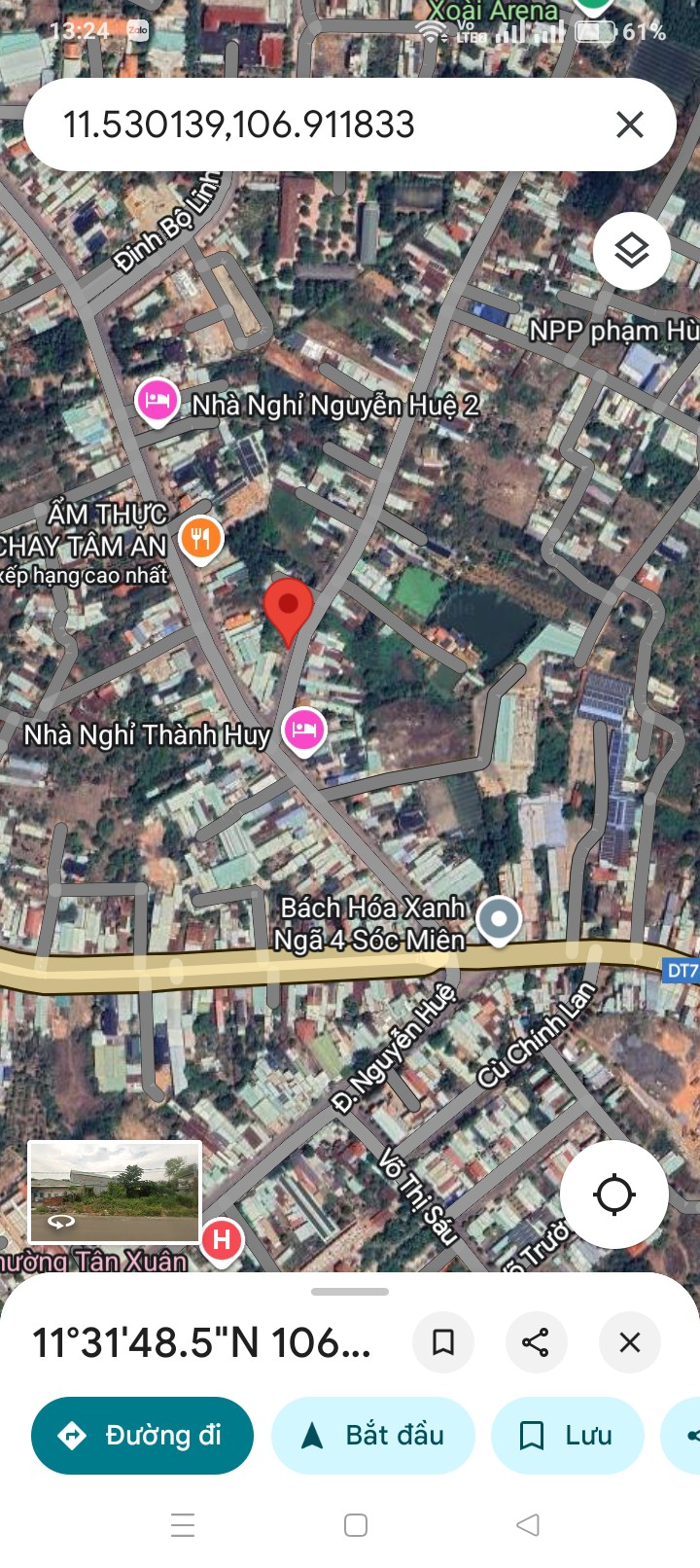Open Nhà Nghỉ Thành Huy hotel marker
Screen dimensions: 700x1568
[x=303, y=731]
